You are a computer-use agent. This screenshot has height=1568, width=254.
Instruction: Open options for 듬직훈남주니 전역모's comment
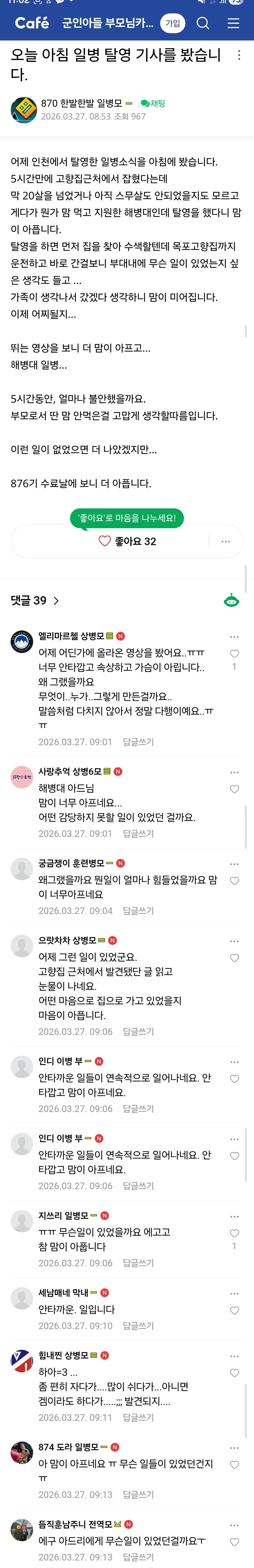click(234, 1525)
